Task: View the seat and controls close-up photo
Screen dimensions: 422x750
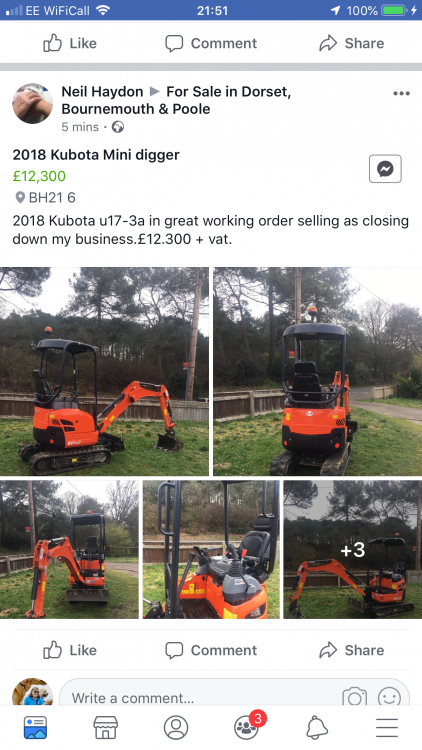Action: (x=211, y=550)
